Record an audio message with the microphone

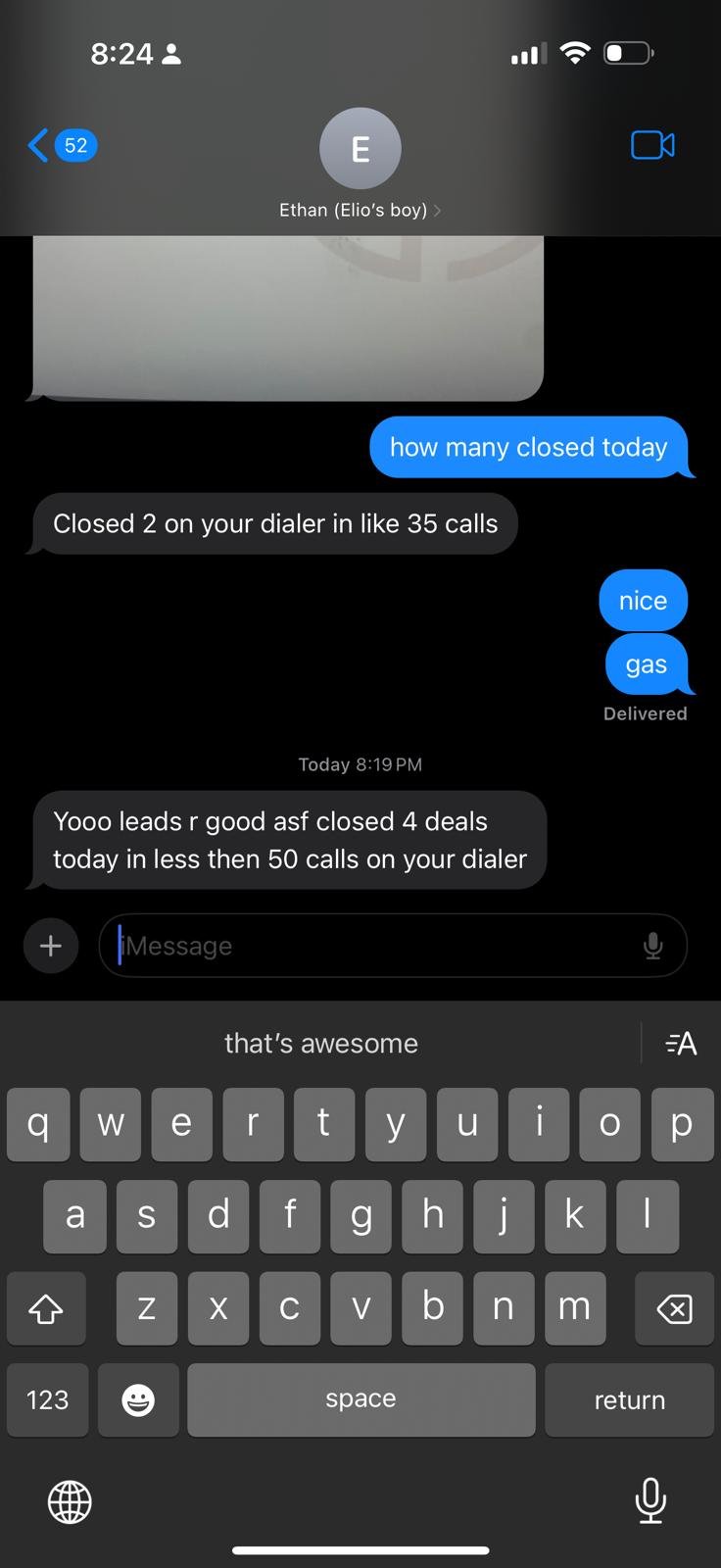tap(652, 946)
